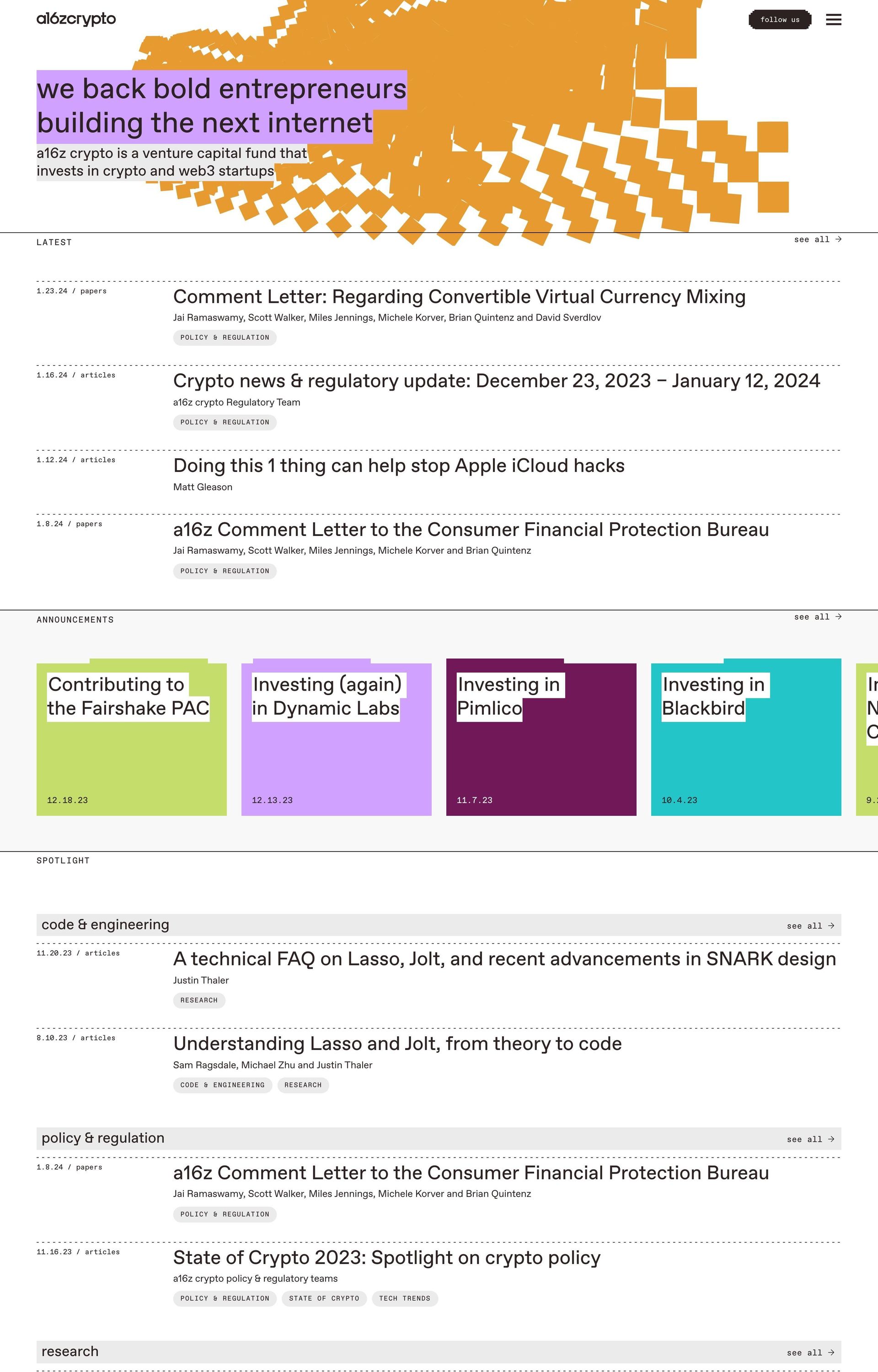This screenshot has width=878, height=1372.
Task: See all code & engineering posts
Action: 809,926
